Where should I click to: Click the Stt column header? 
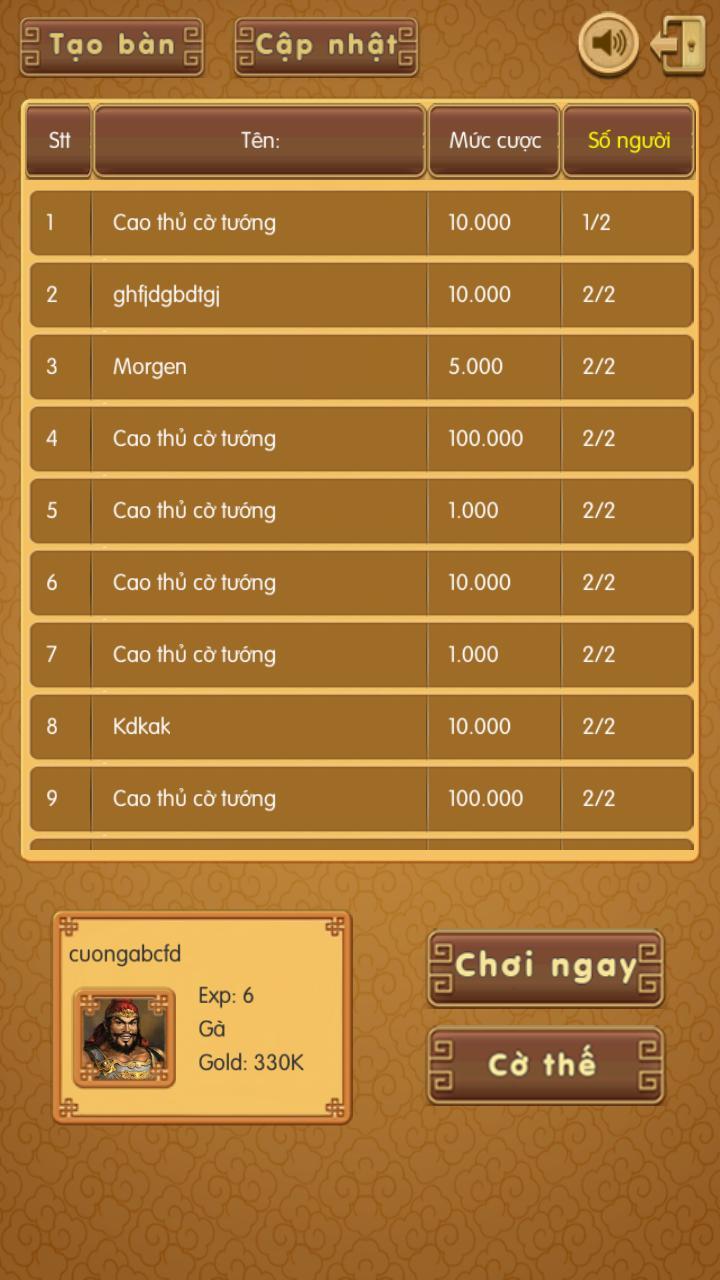(58, 140)
